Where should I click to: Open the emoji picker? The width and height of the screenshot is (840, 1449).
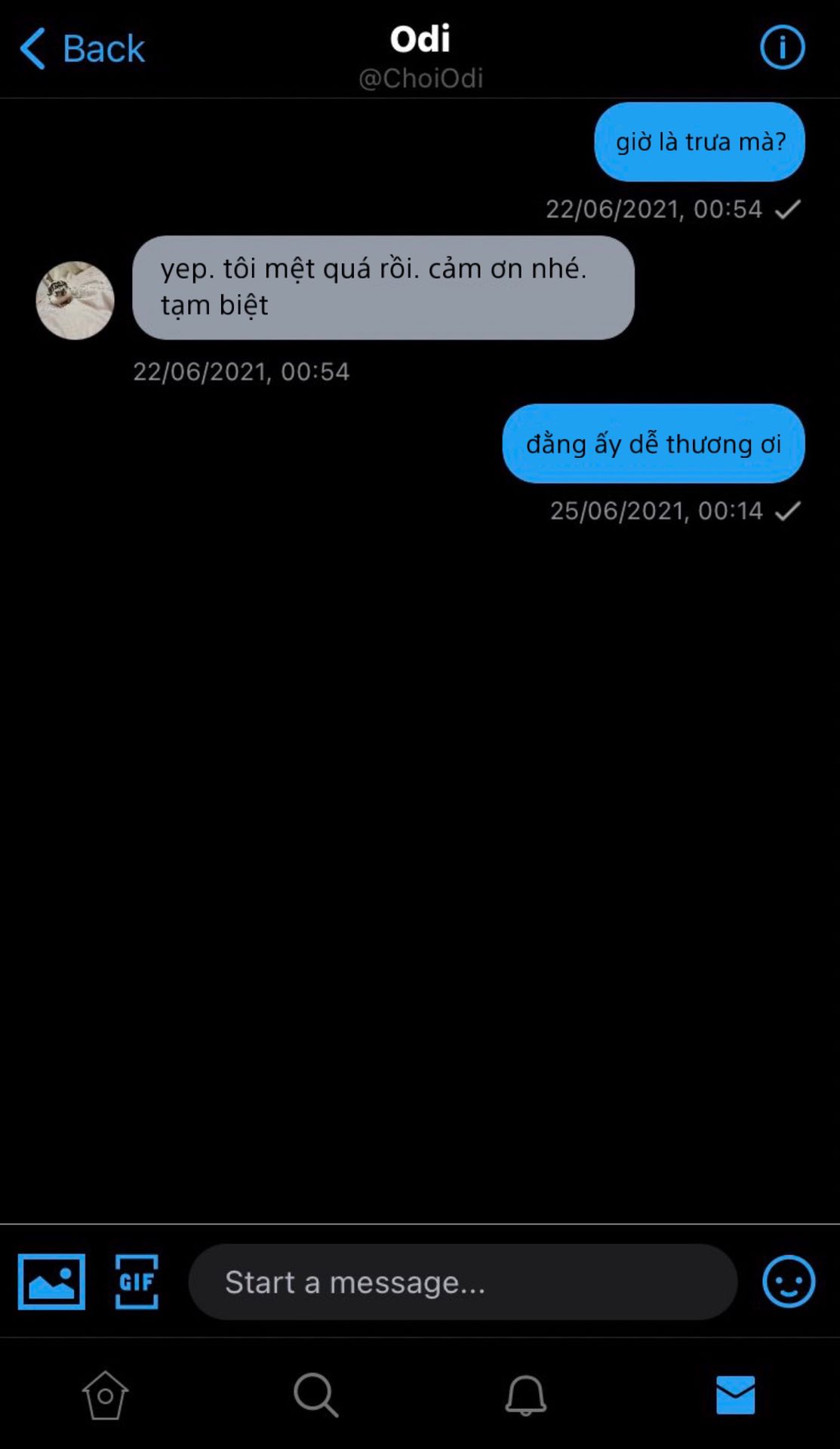point(789,1281)
